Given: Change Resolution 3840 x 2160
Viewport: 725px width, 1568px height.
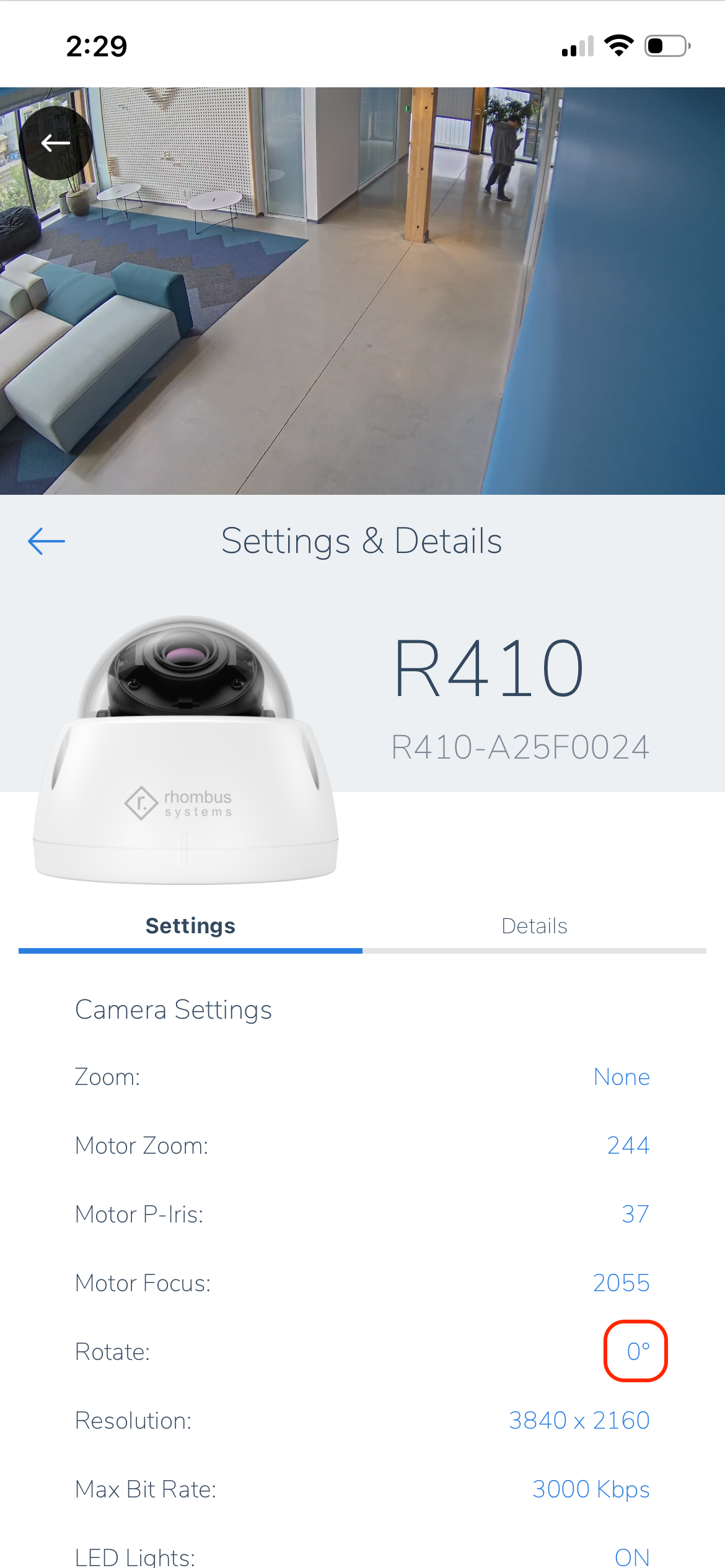Looking at the screenshot, I should [x=579, y=1421].
